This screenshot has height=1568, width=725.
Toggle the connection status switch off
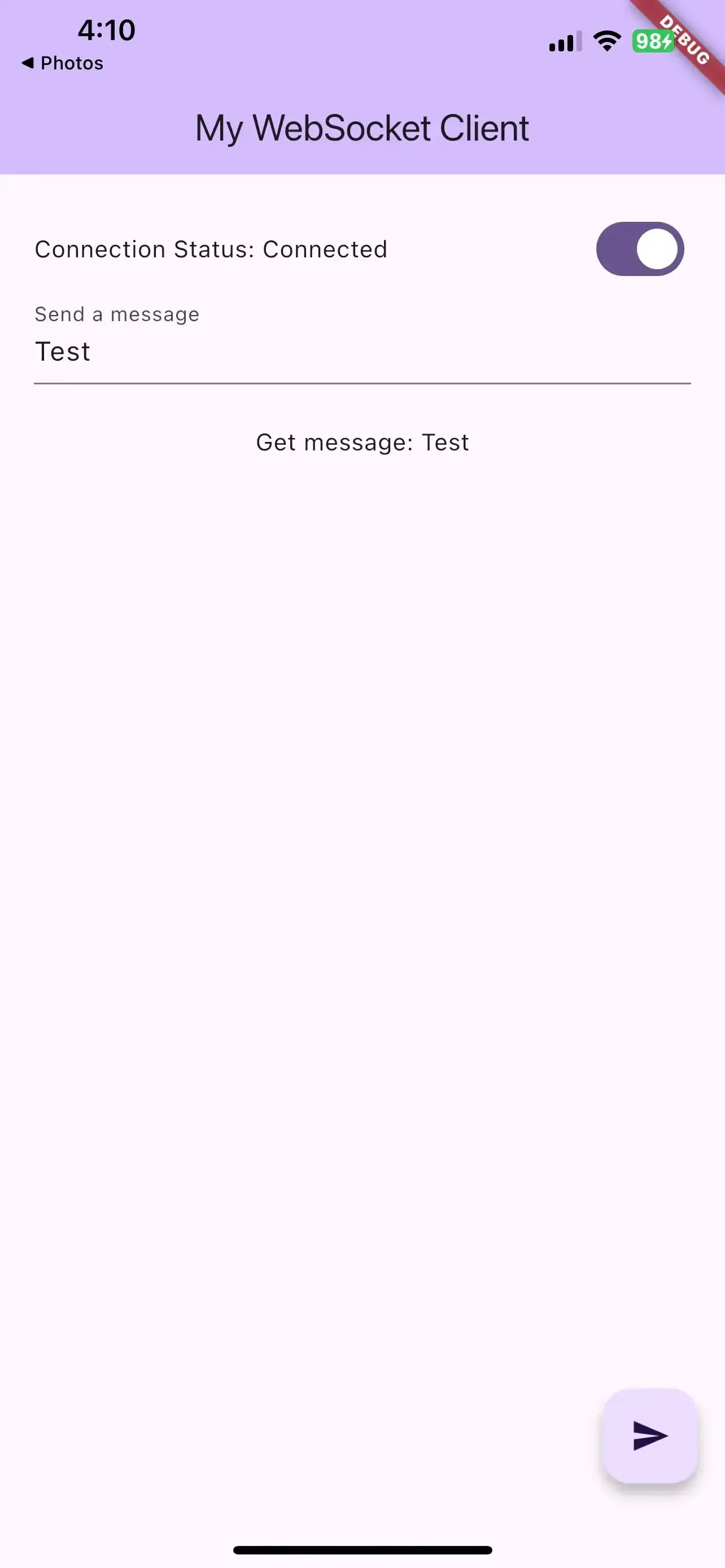tap(640, 249)
